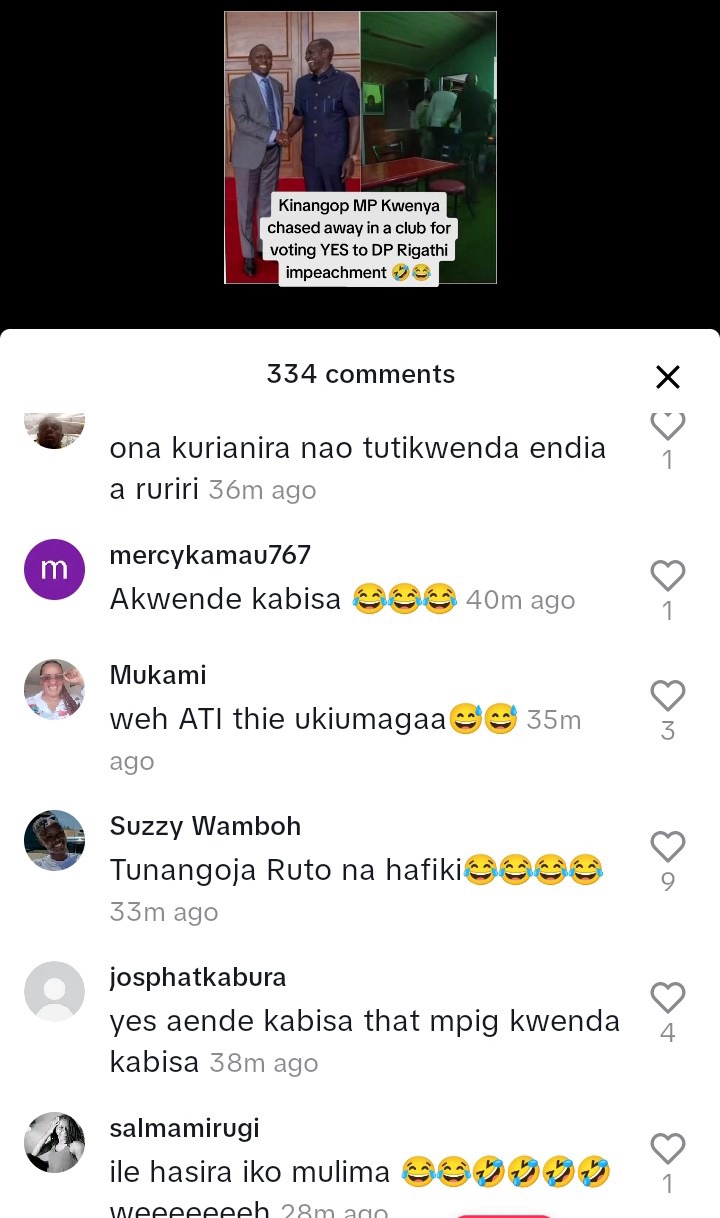The image size is (720, 1218).
Task: Open salmamirugi's profile picture
Action: pos(54,1141)
